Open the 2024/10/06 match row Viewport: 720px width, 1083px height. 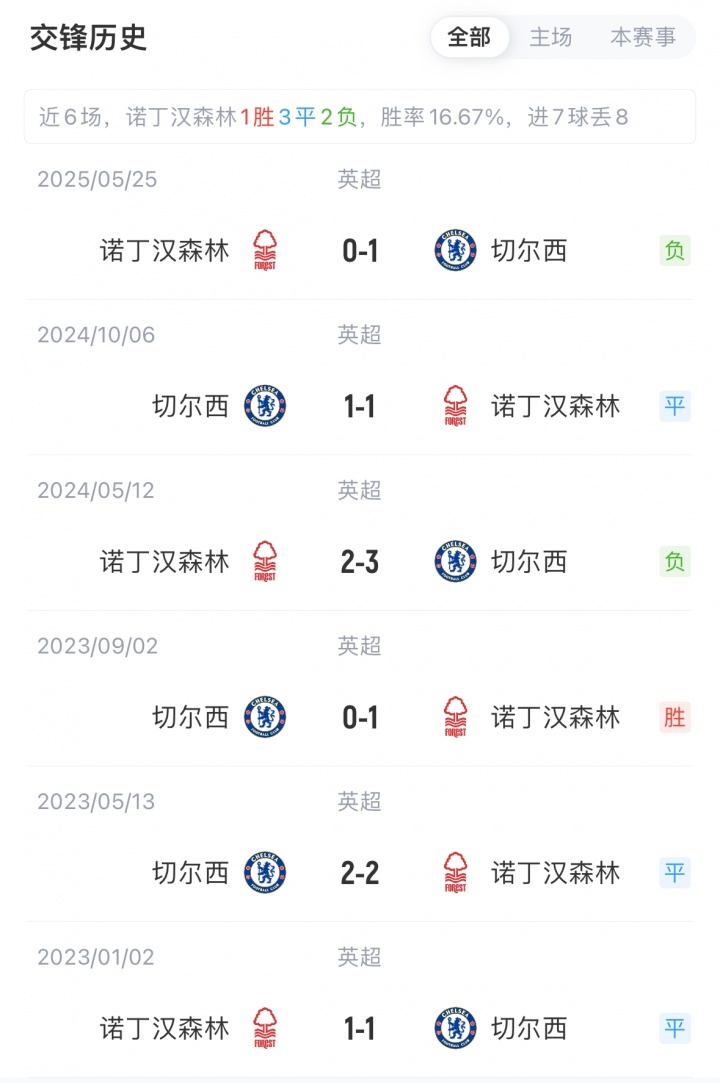(x=360, y=406)
